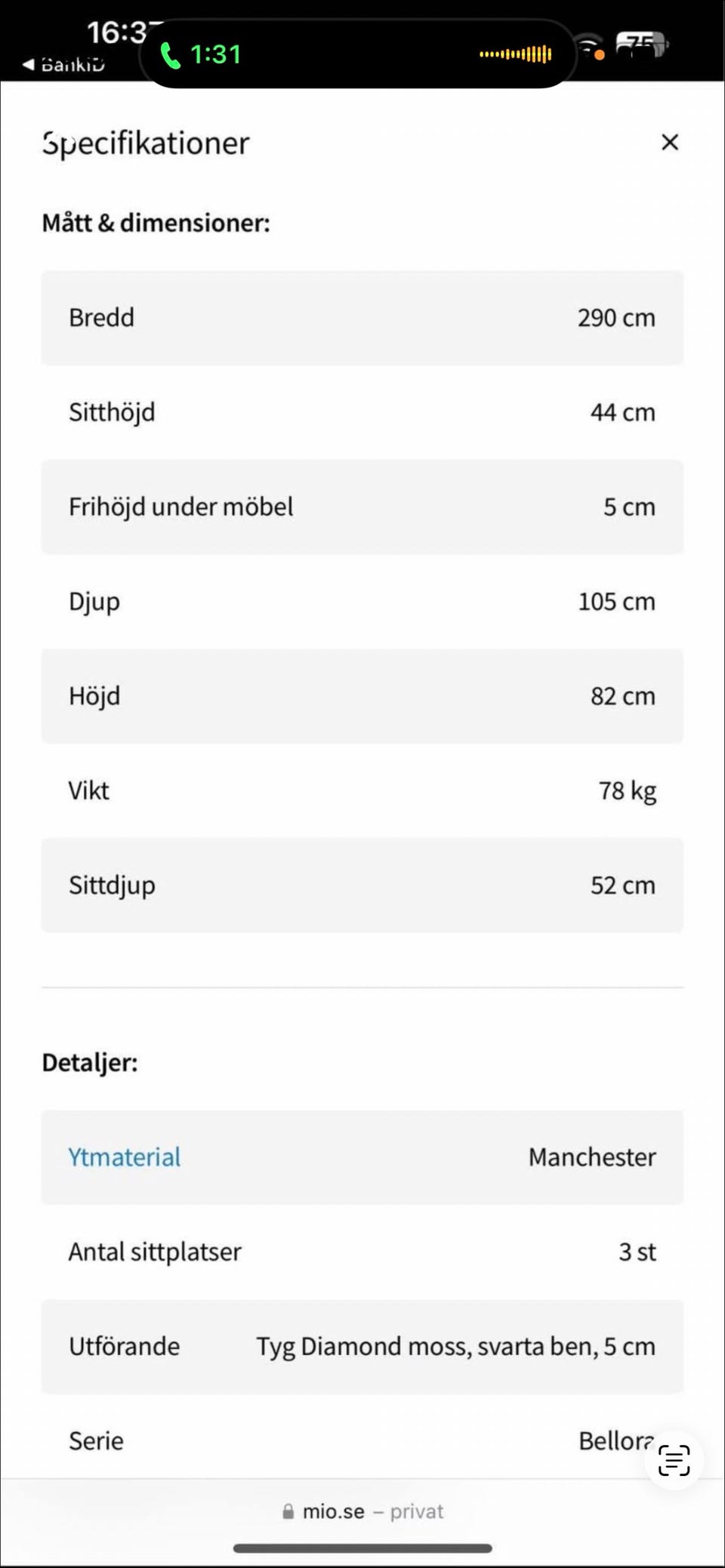Close the Specifikationer panel

tap(669, 142)
